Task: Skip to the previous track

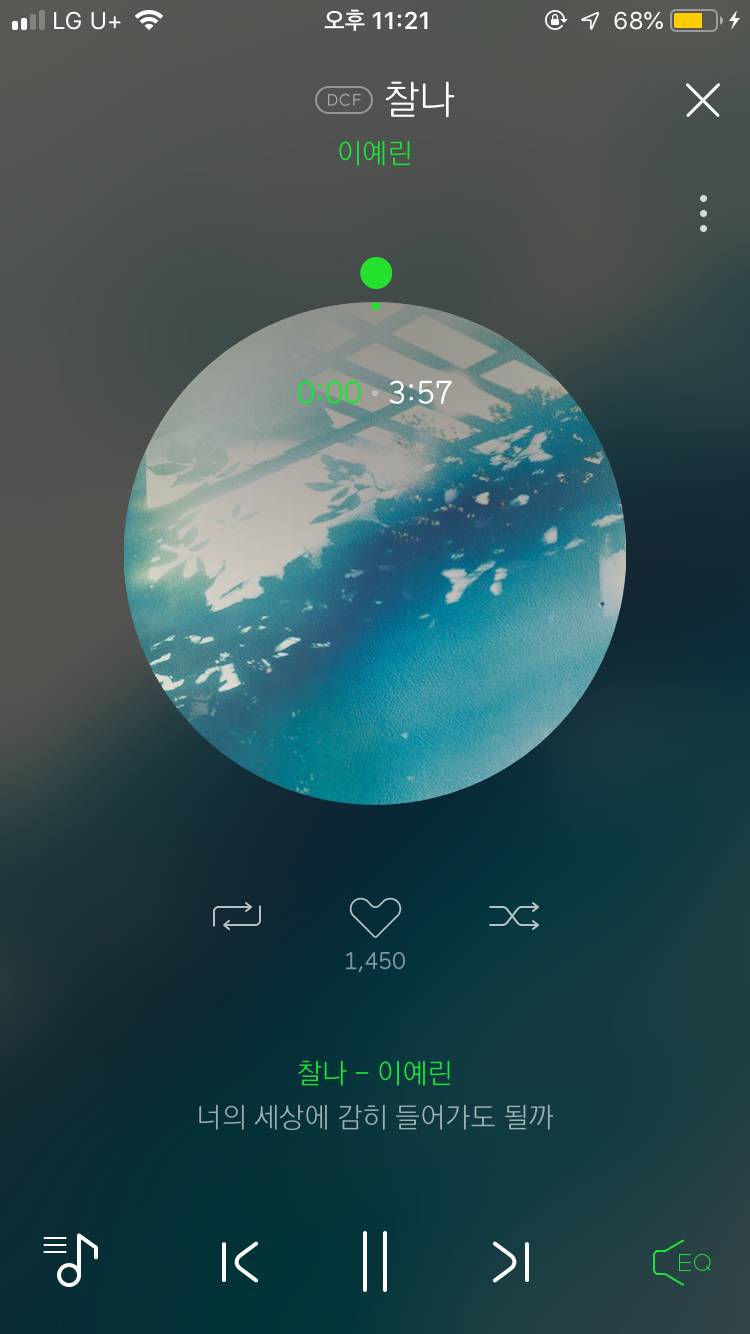Action: coord(239,1263)
